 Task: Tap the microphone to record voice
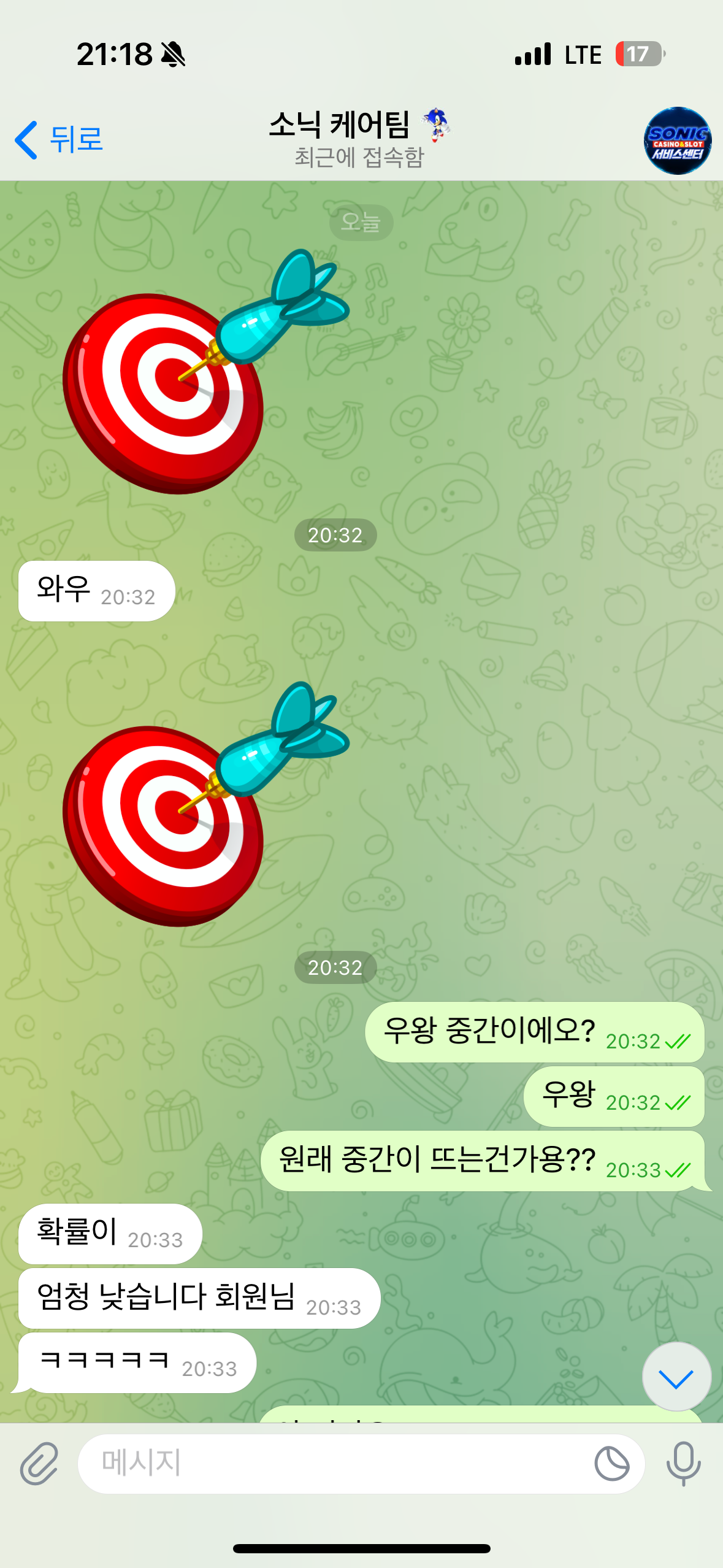[x=683, y=1464]
